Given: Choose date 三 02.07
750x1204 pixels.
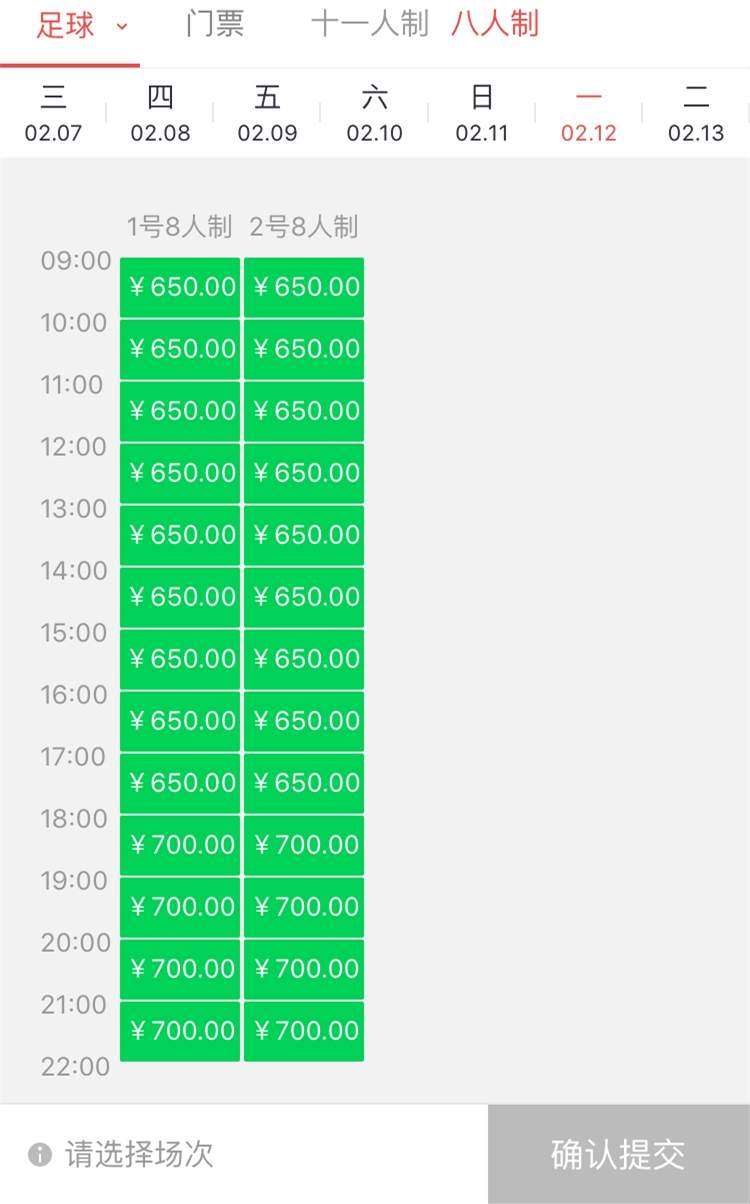Looking at the screenshot, I should [x=53, y=114].
